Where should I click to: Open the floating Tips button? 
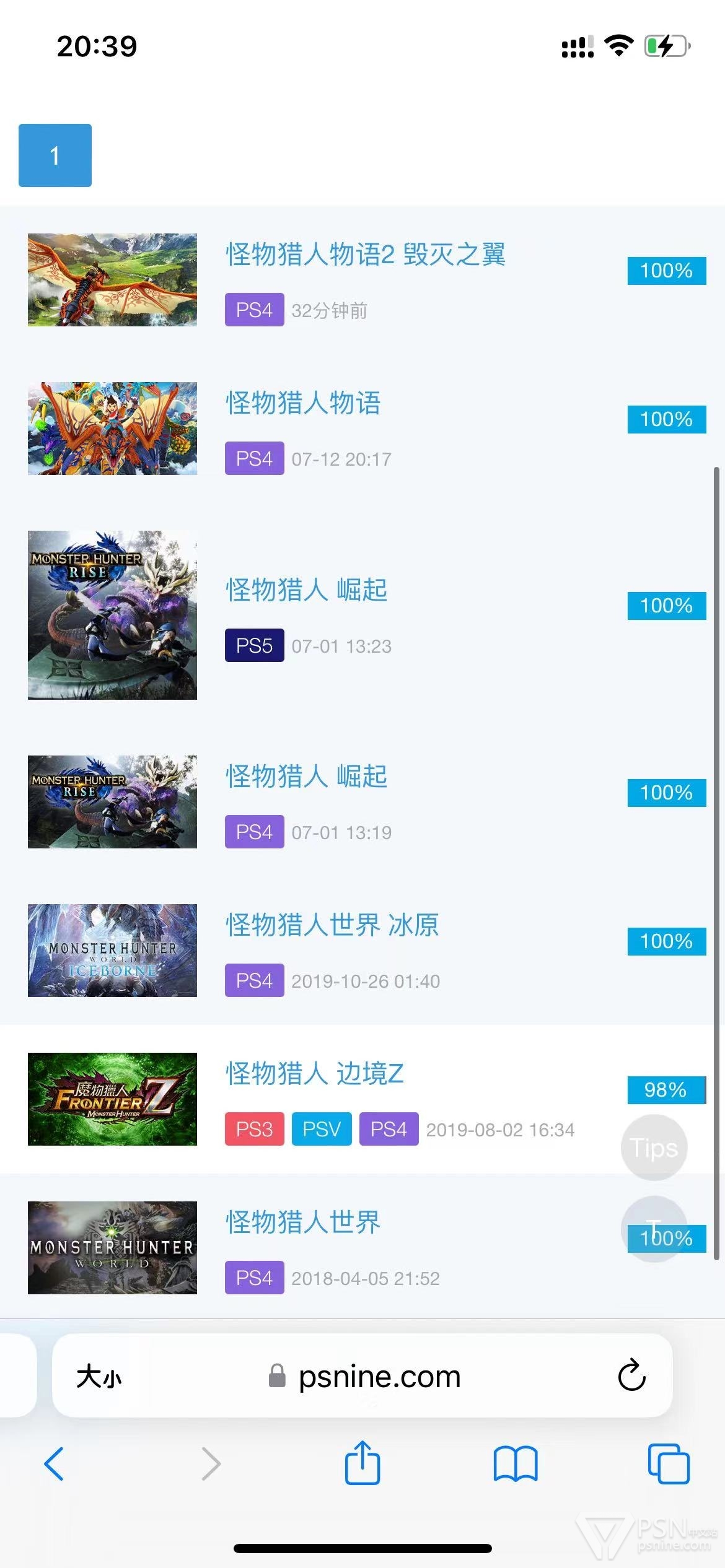(654, 1148)
